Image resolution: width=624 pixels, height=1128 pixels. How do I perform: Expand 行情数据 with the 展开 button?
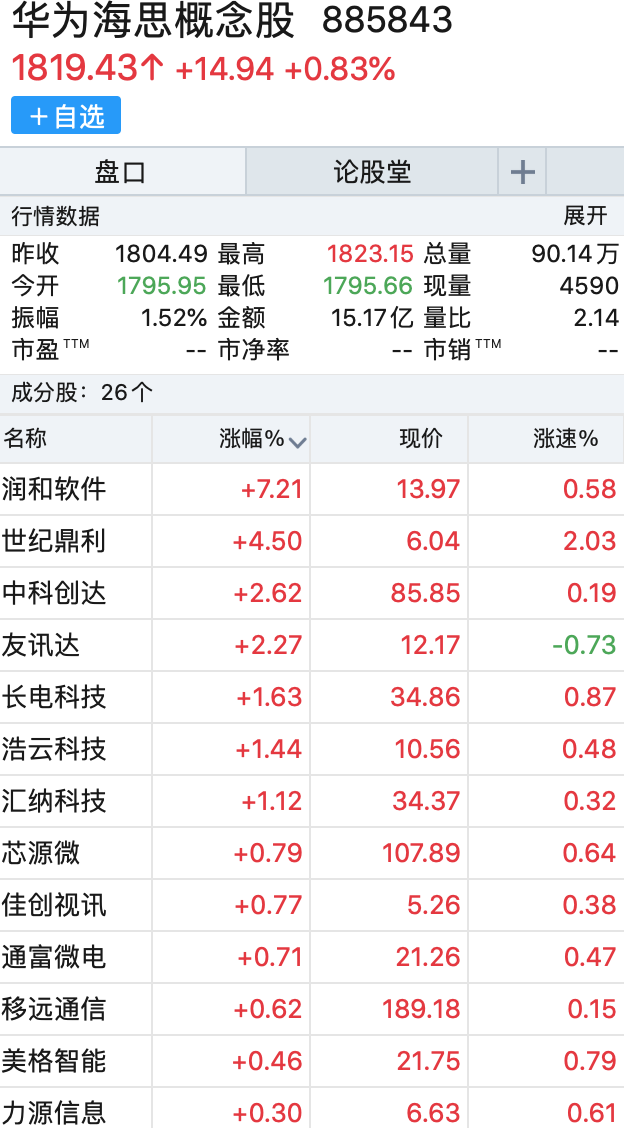click(585, 216)
